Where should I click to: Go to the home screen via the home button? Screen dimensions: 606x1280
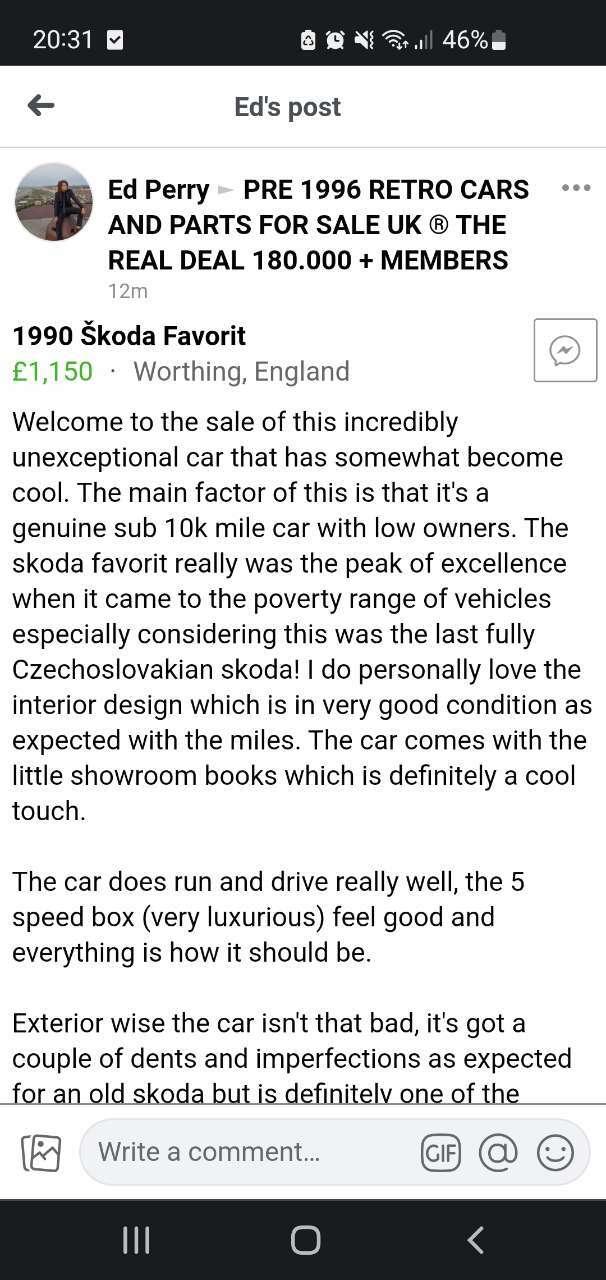coord(305,1240)
